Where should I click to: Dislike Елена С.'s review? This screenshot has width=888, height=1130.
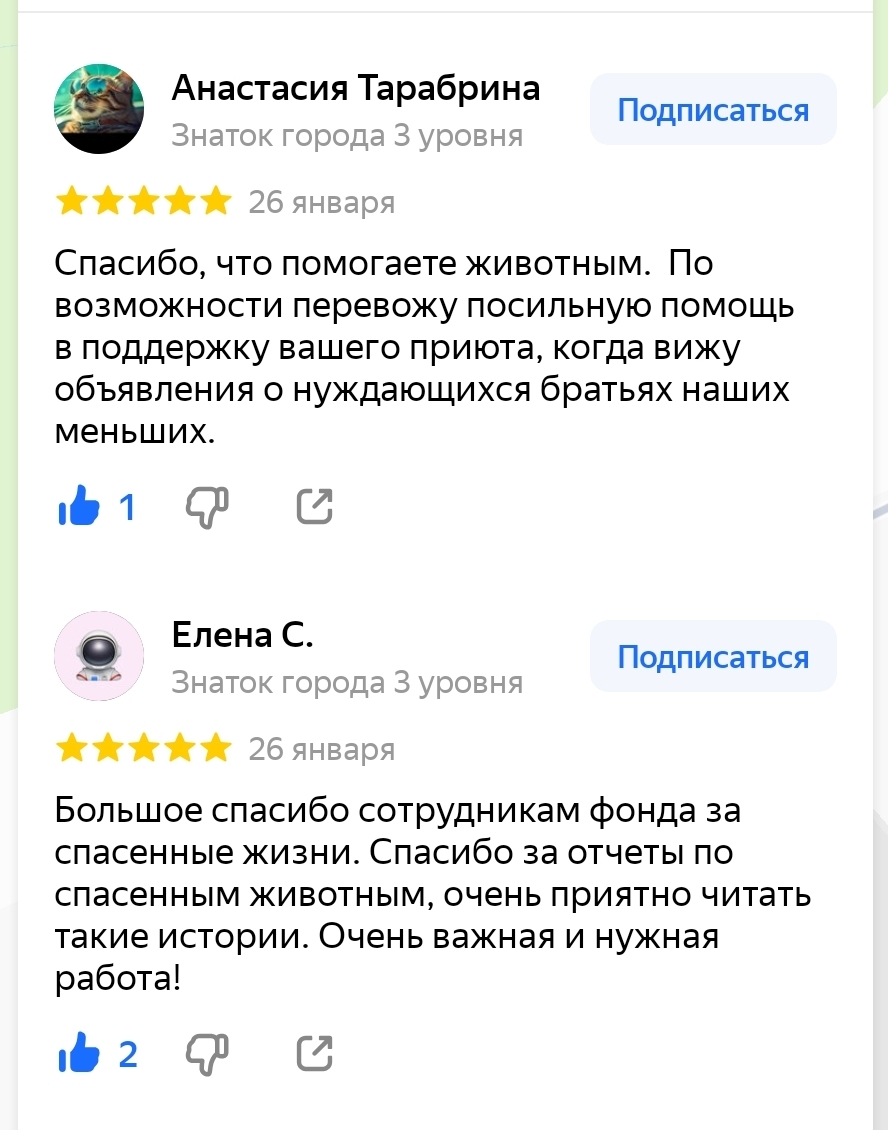pos(207,1054)
